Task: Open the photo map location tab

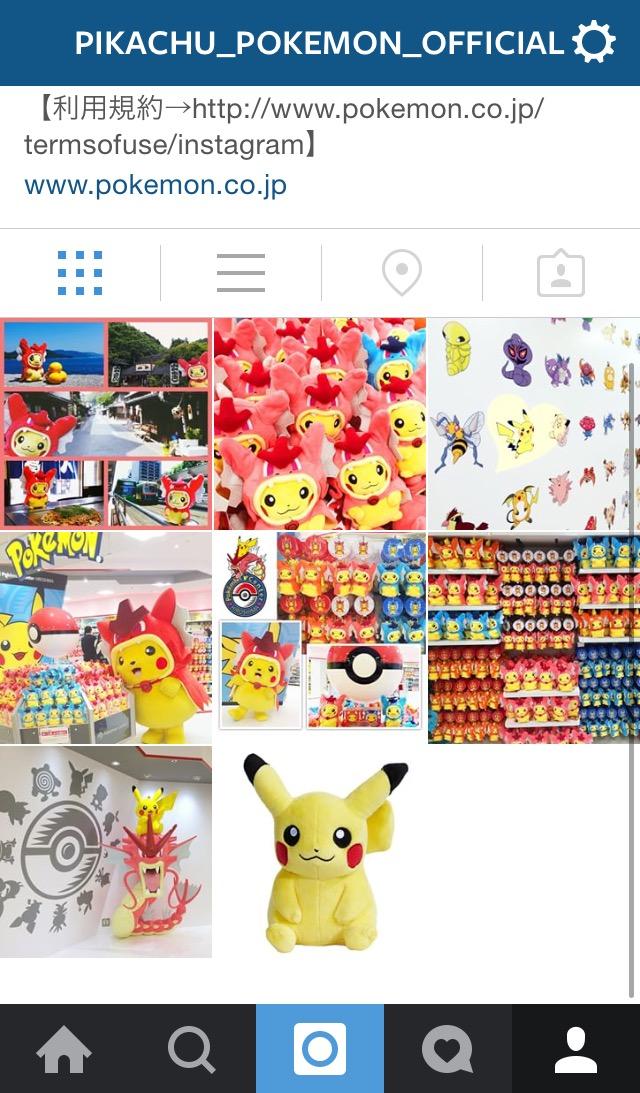Action: [x=402, y=273]
